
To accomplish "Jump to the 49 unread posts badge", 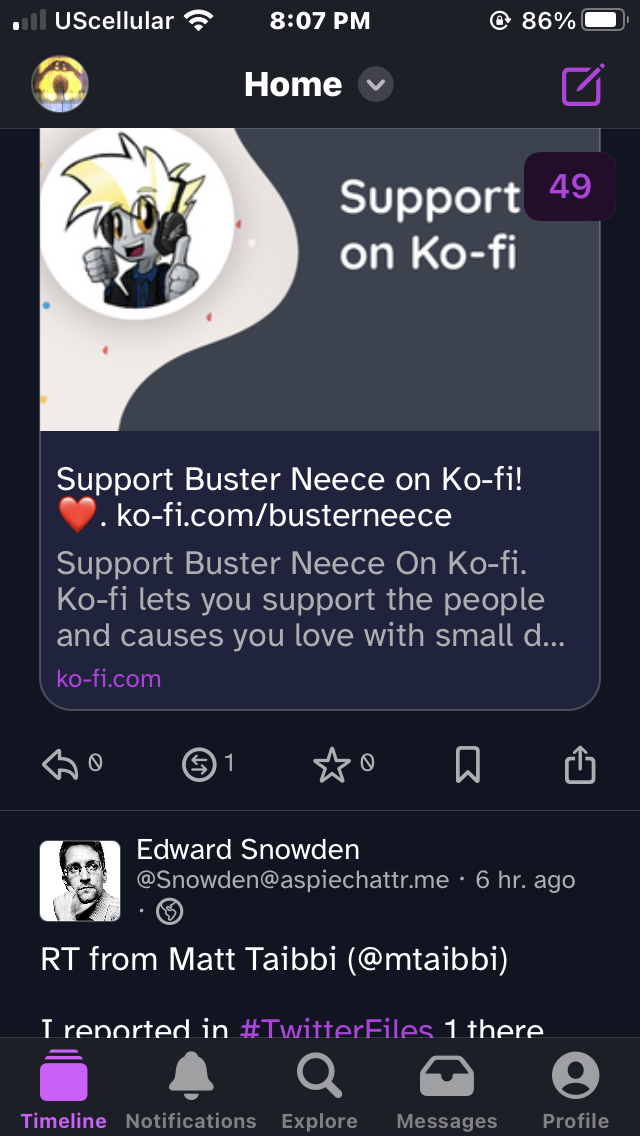I will click(570, 186).
